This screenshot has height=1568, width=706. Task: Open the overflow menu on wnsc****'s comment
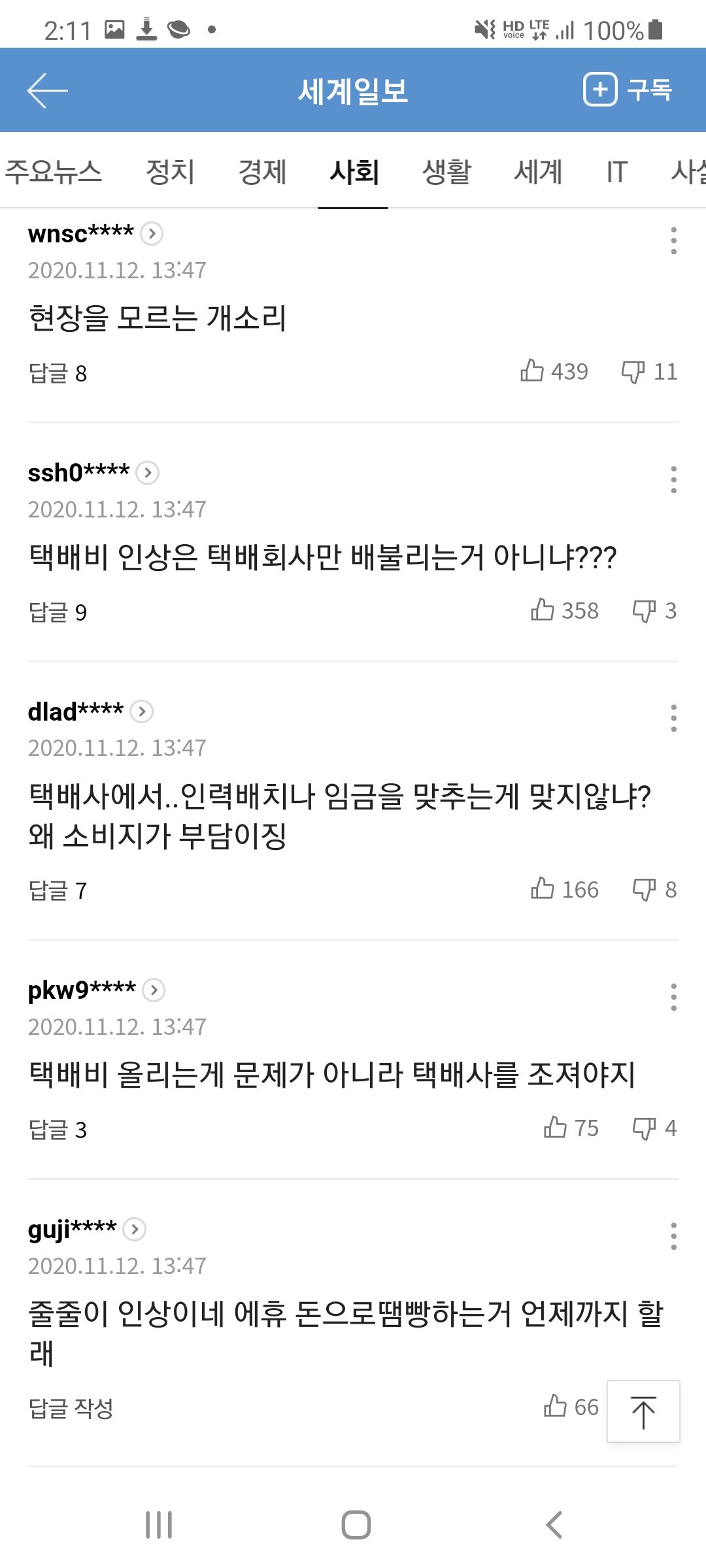(673, 240)
